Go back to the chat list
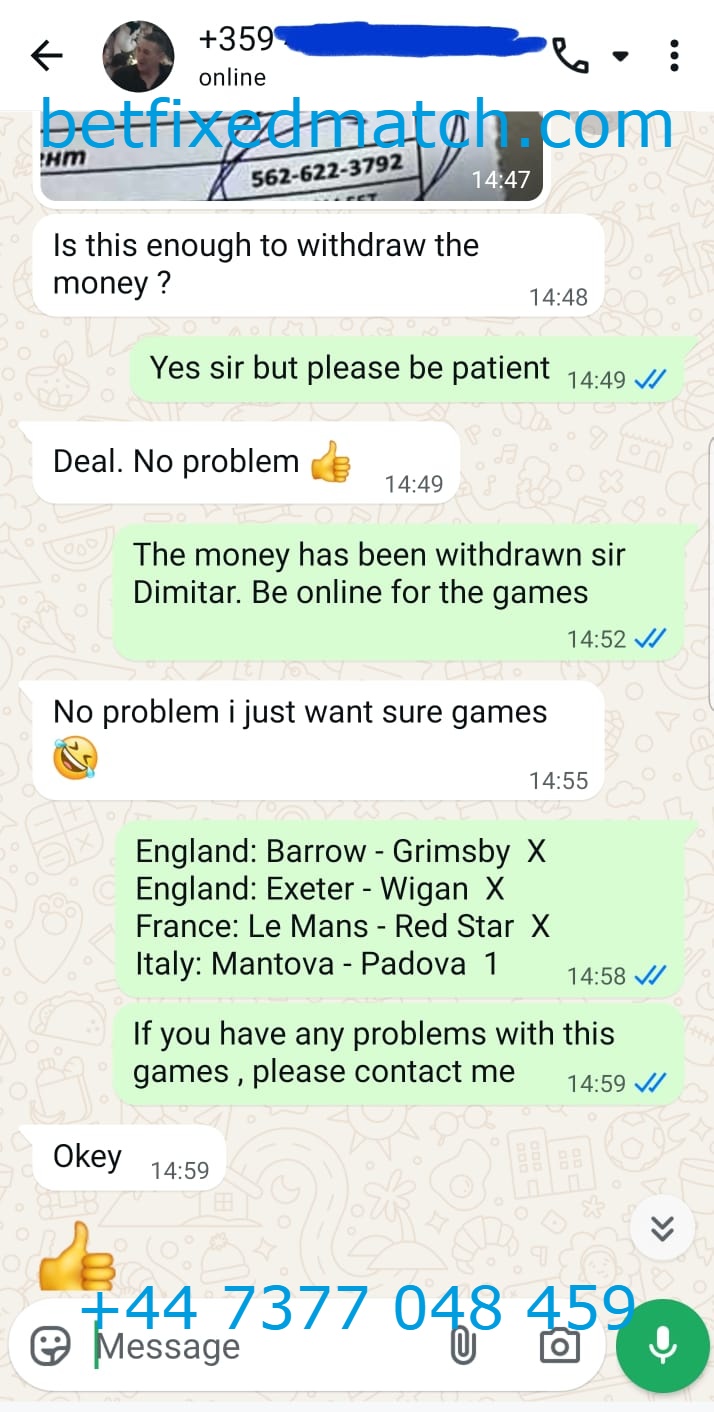The height and width of the screenshot is (1412, 714). (46, 56)
